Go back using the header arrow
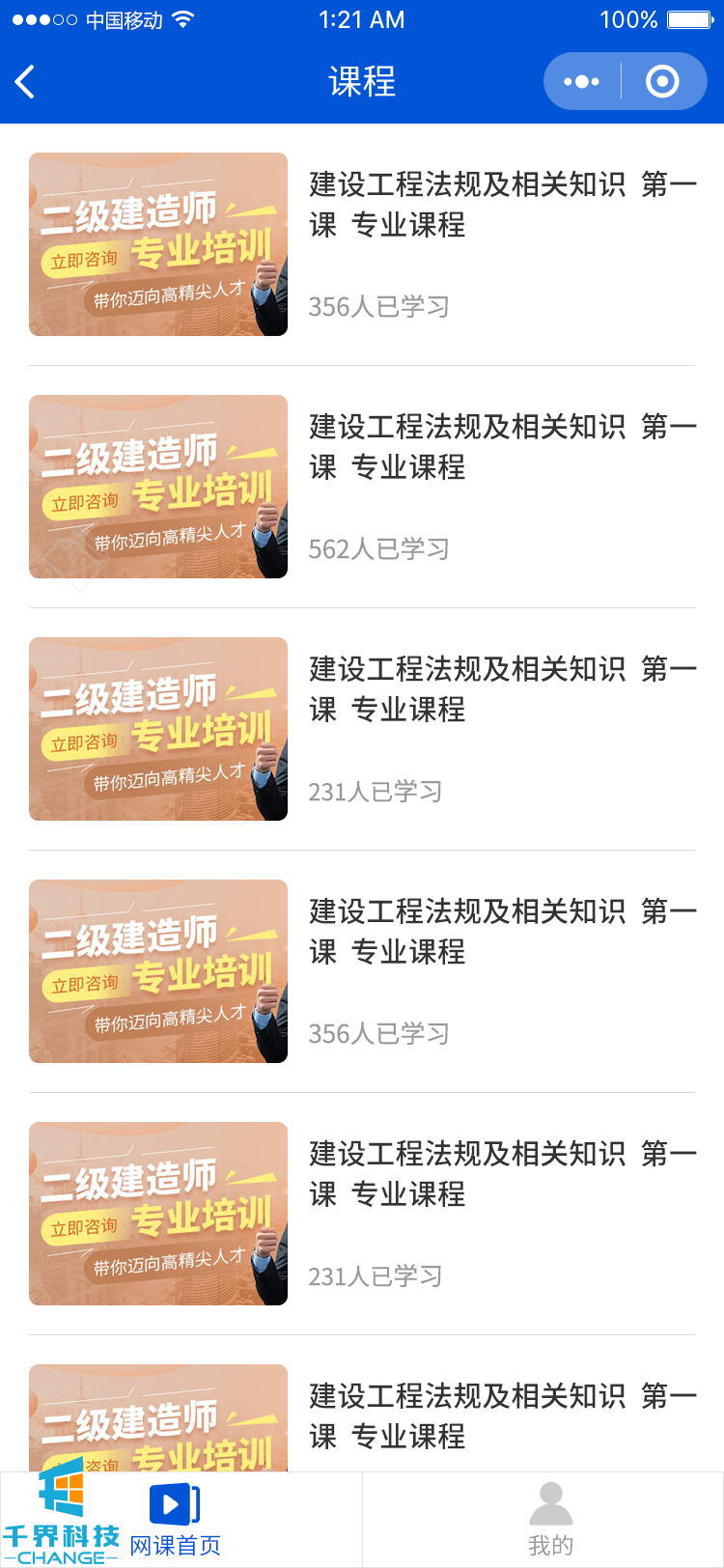 coord(26,82)
